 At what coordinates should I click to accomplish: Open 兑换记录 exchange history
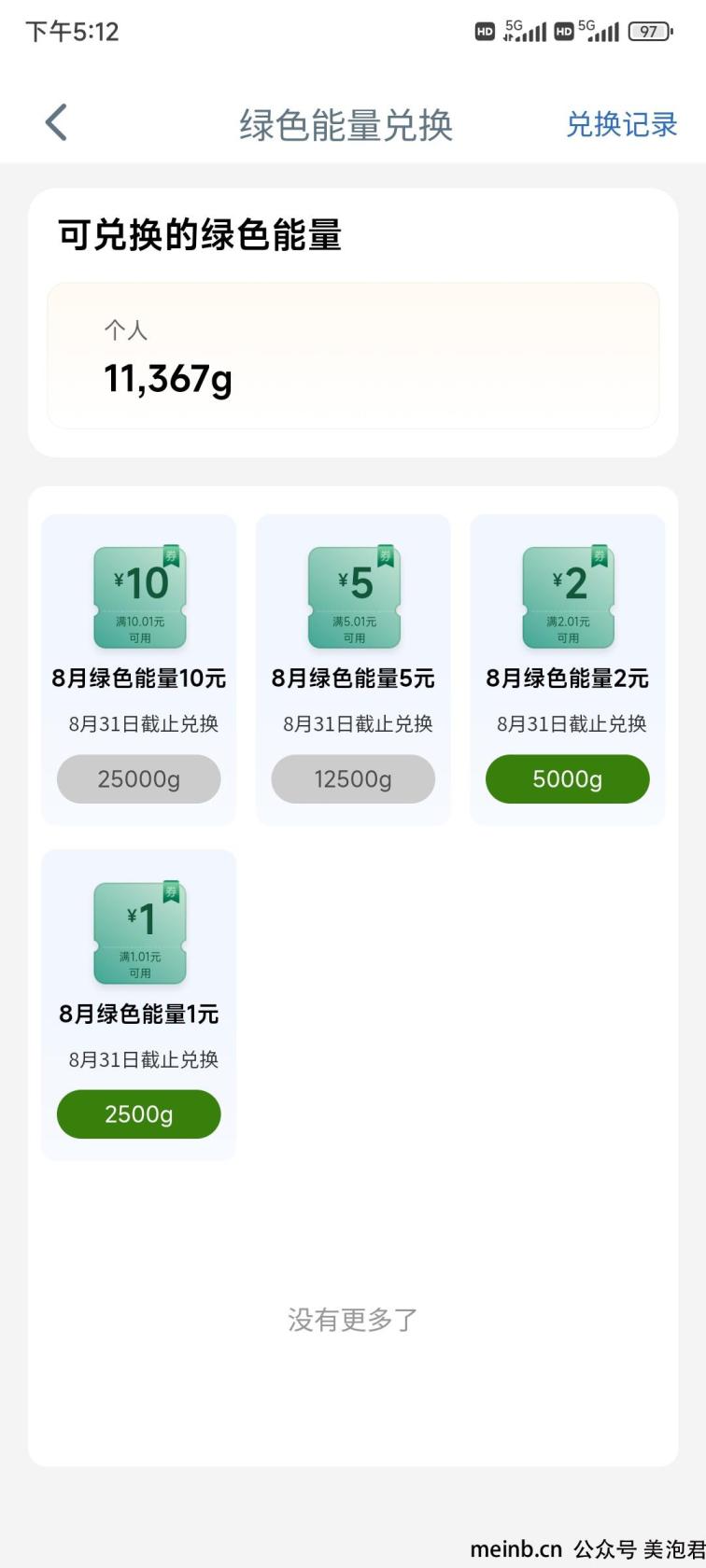(x=621, y=124)
